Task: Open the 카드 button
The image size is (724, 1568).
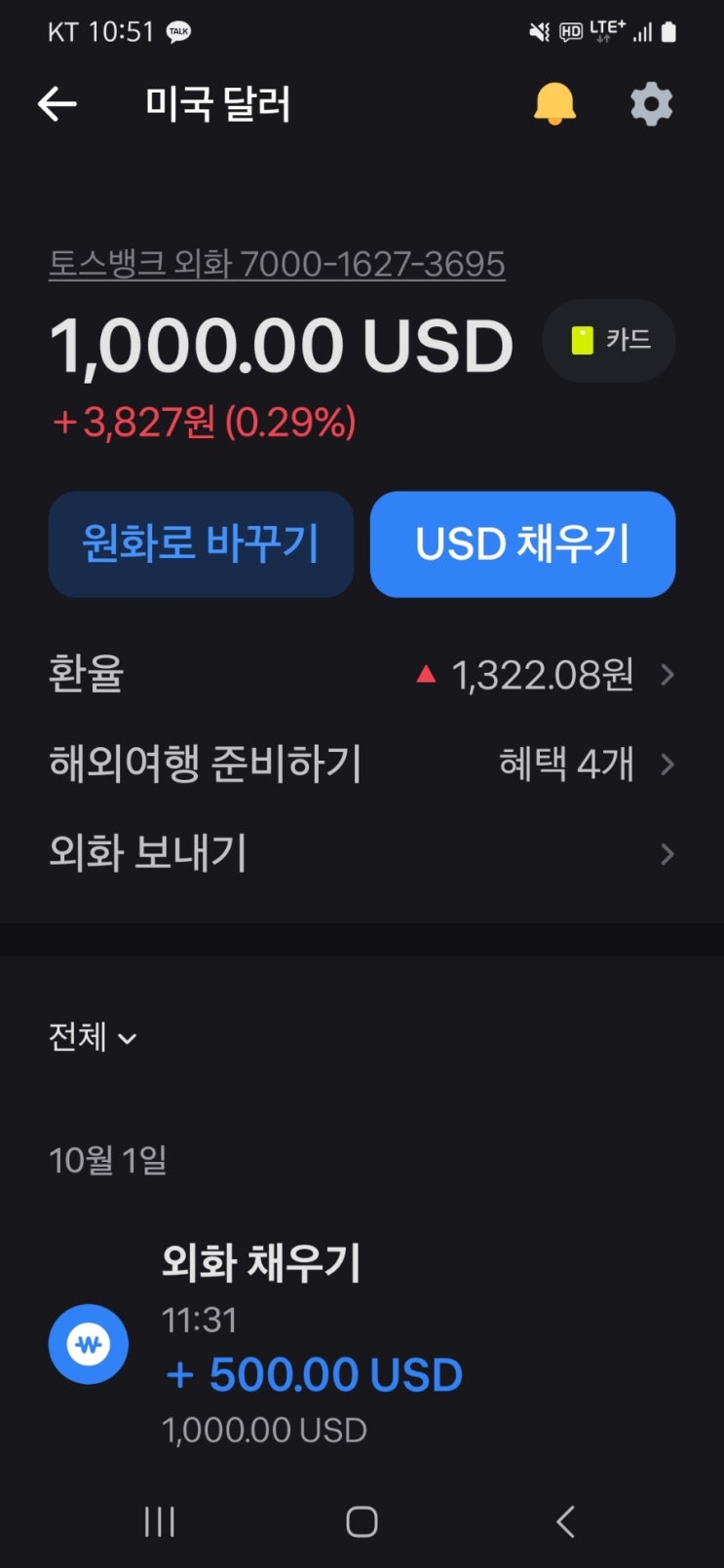Action: (609, 341)
